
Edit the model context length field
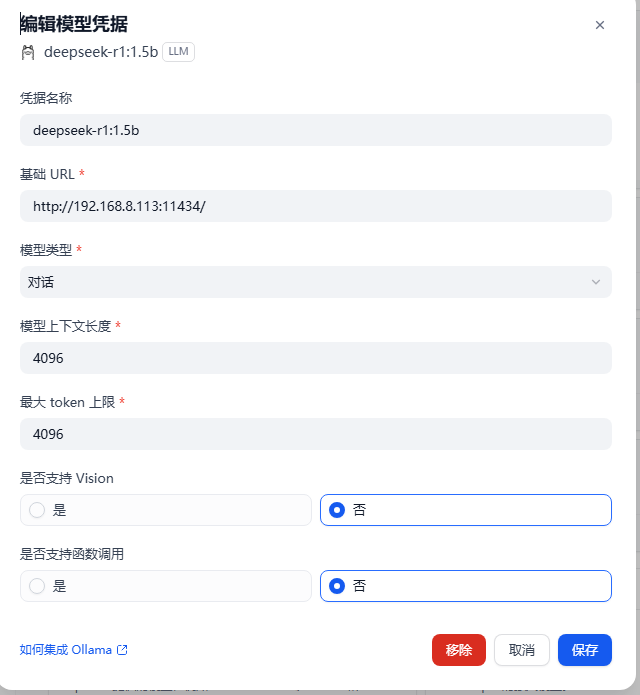[315, 358]
